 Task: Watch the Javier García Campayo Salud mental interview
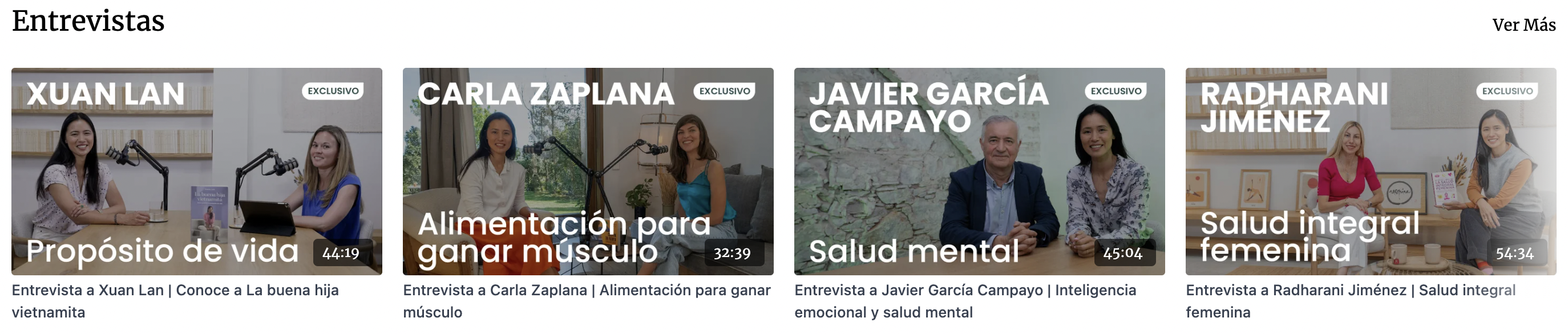click(x=979, y=172)
